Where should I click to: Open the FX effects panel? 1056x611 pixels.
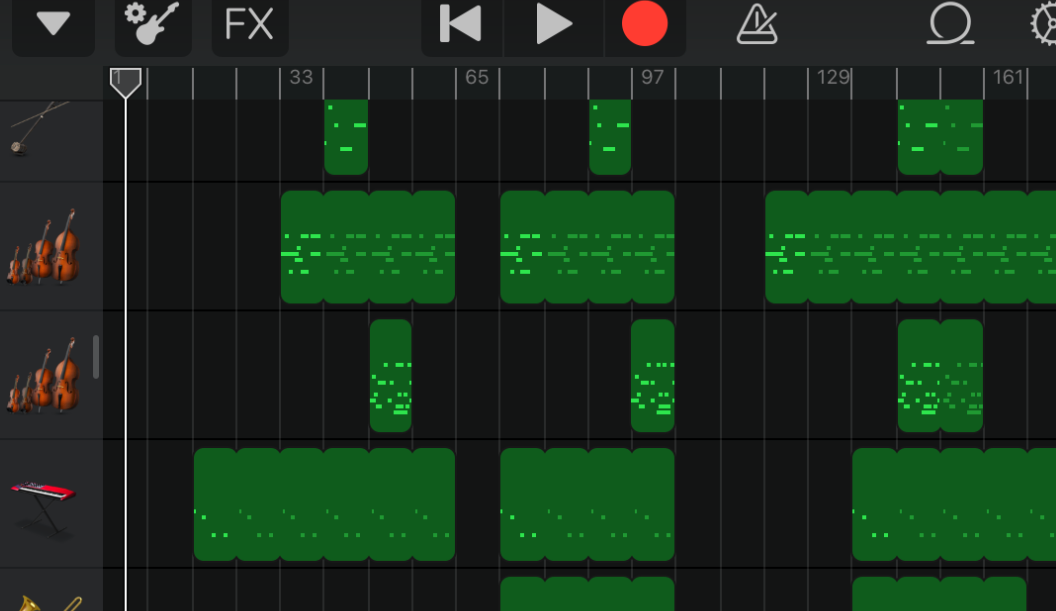pos(250,24)
